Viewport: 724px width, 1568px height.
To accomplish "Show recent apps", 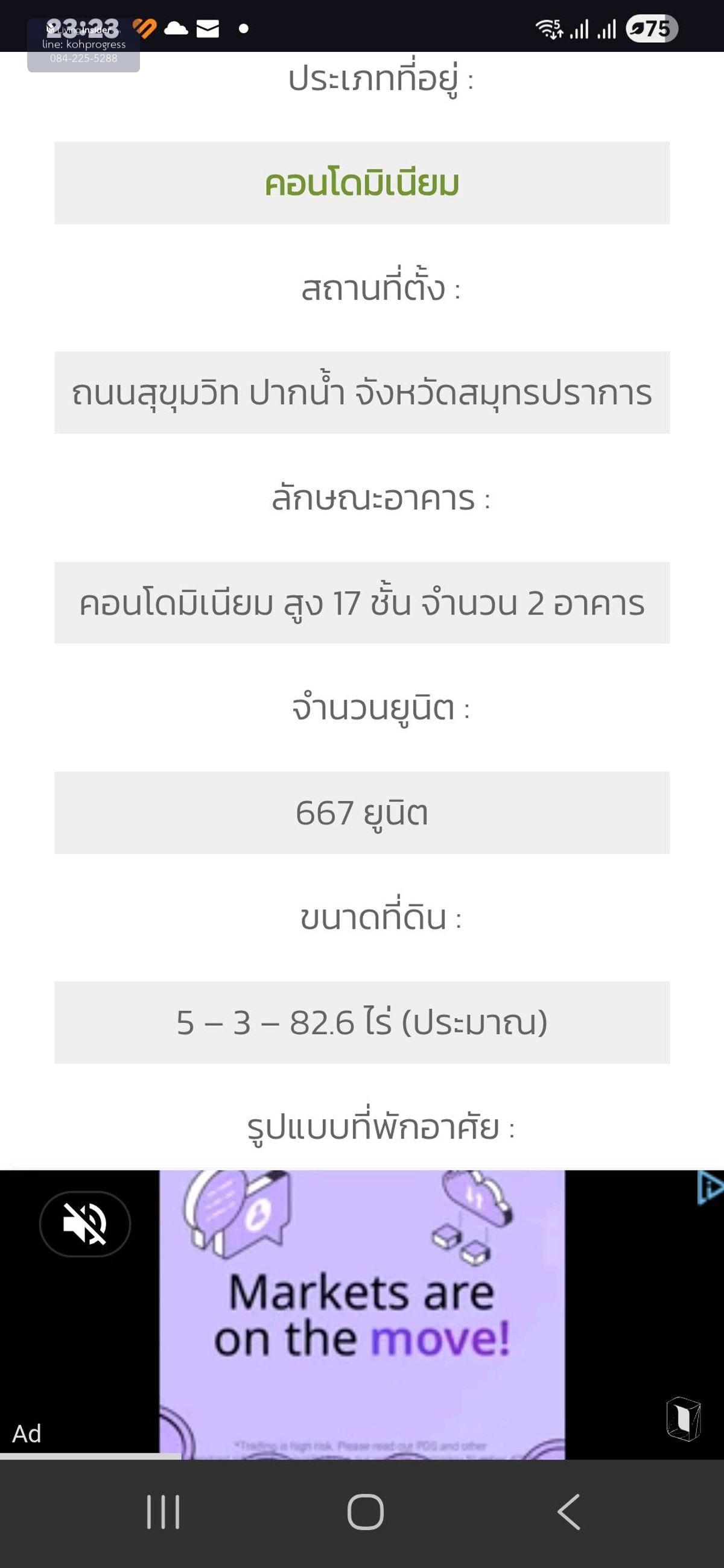I will pos(163,1511).
